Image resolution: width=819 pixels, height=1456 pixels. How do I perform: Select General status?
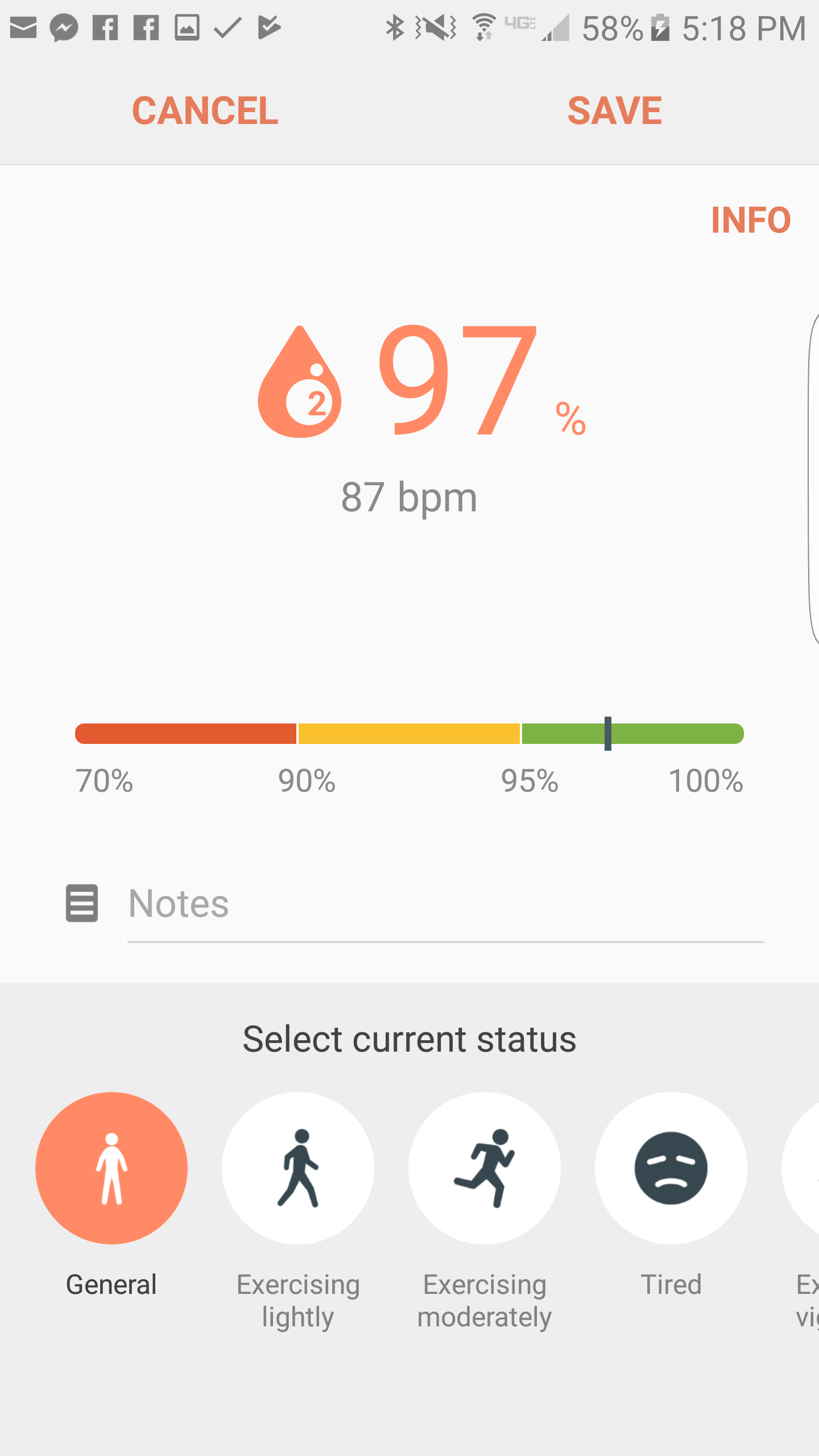[111, 1168]
